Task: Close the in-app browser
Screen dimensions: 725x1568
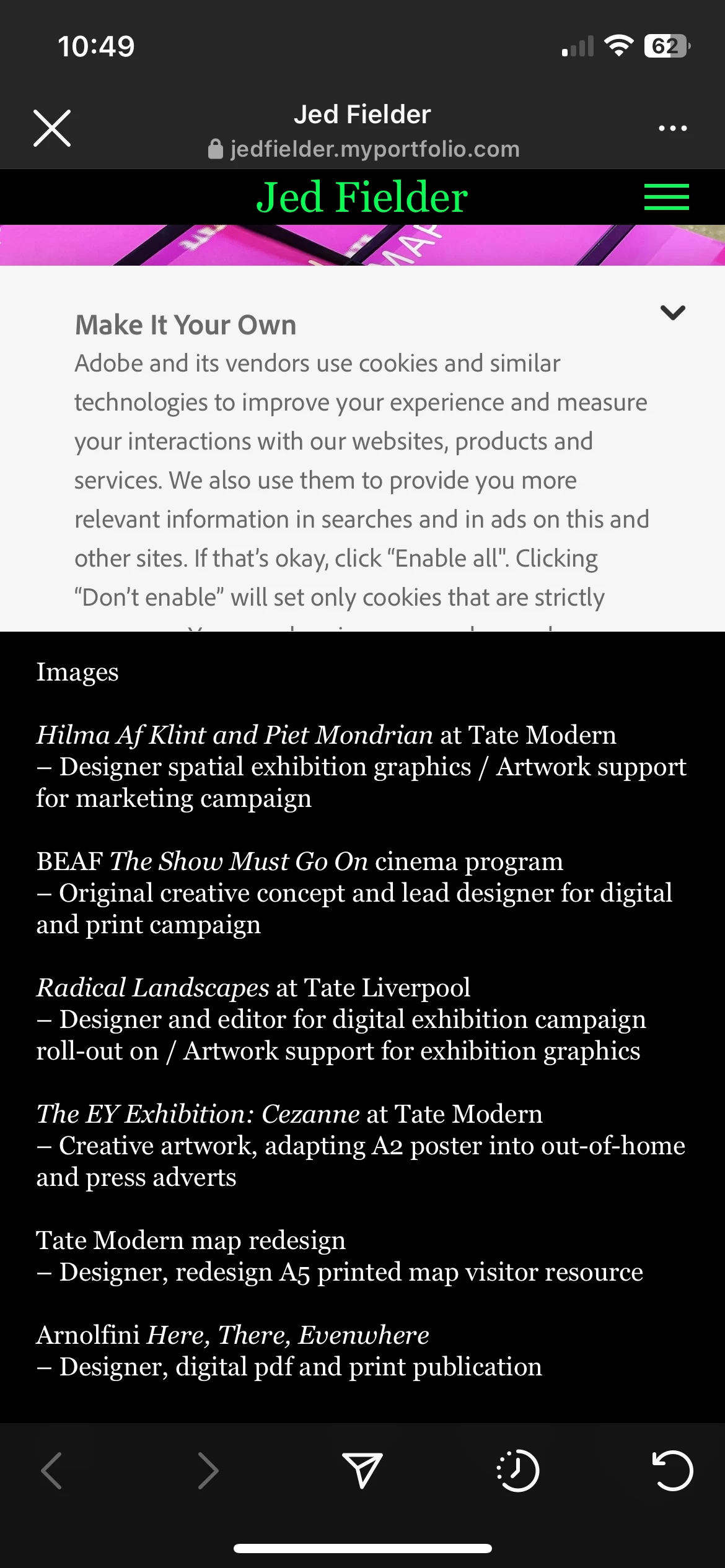Action: (52, 128)
